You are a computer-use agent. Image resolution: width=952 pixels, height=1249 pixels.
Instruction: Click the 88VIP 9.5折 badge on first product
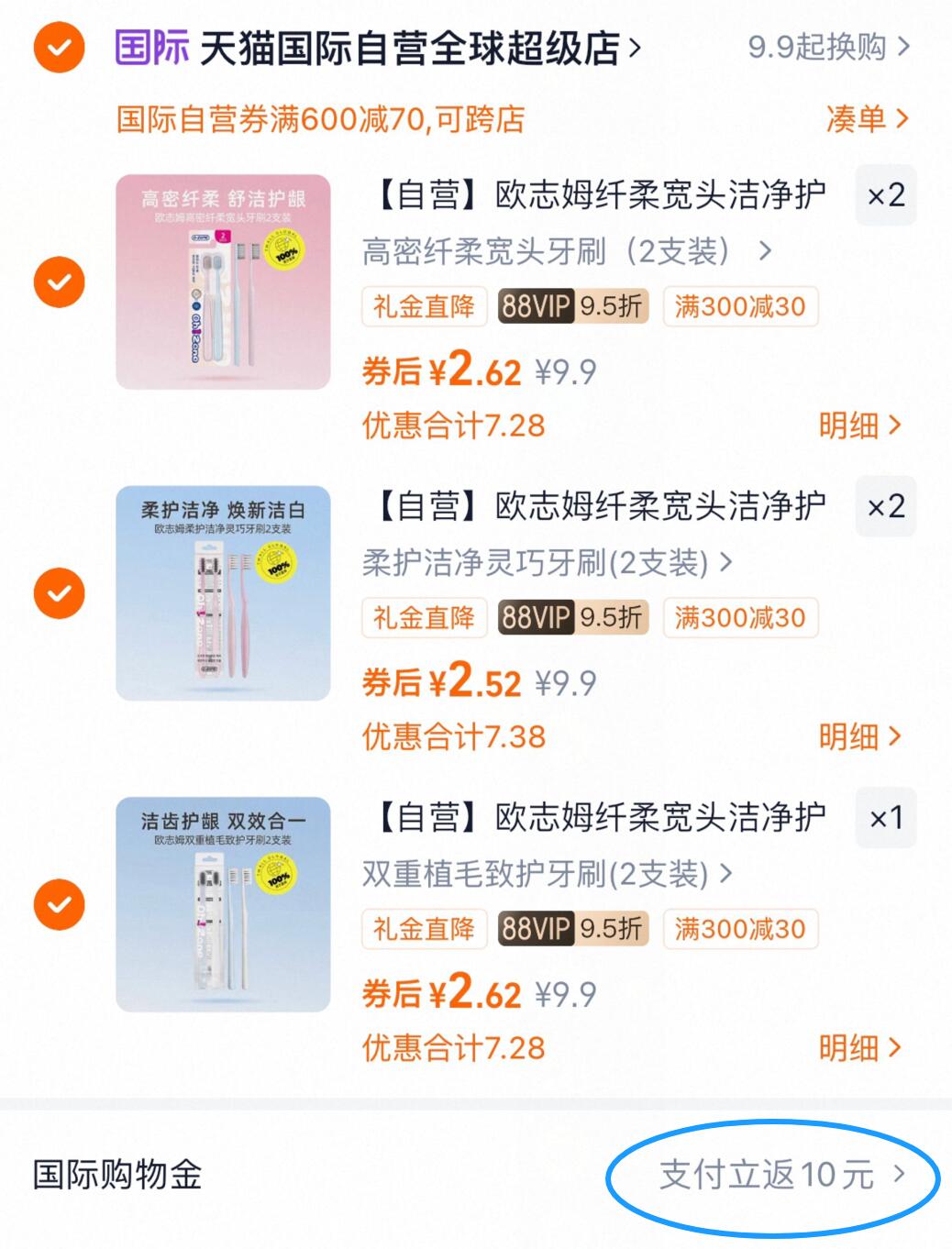point(572,307)
